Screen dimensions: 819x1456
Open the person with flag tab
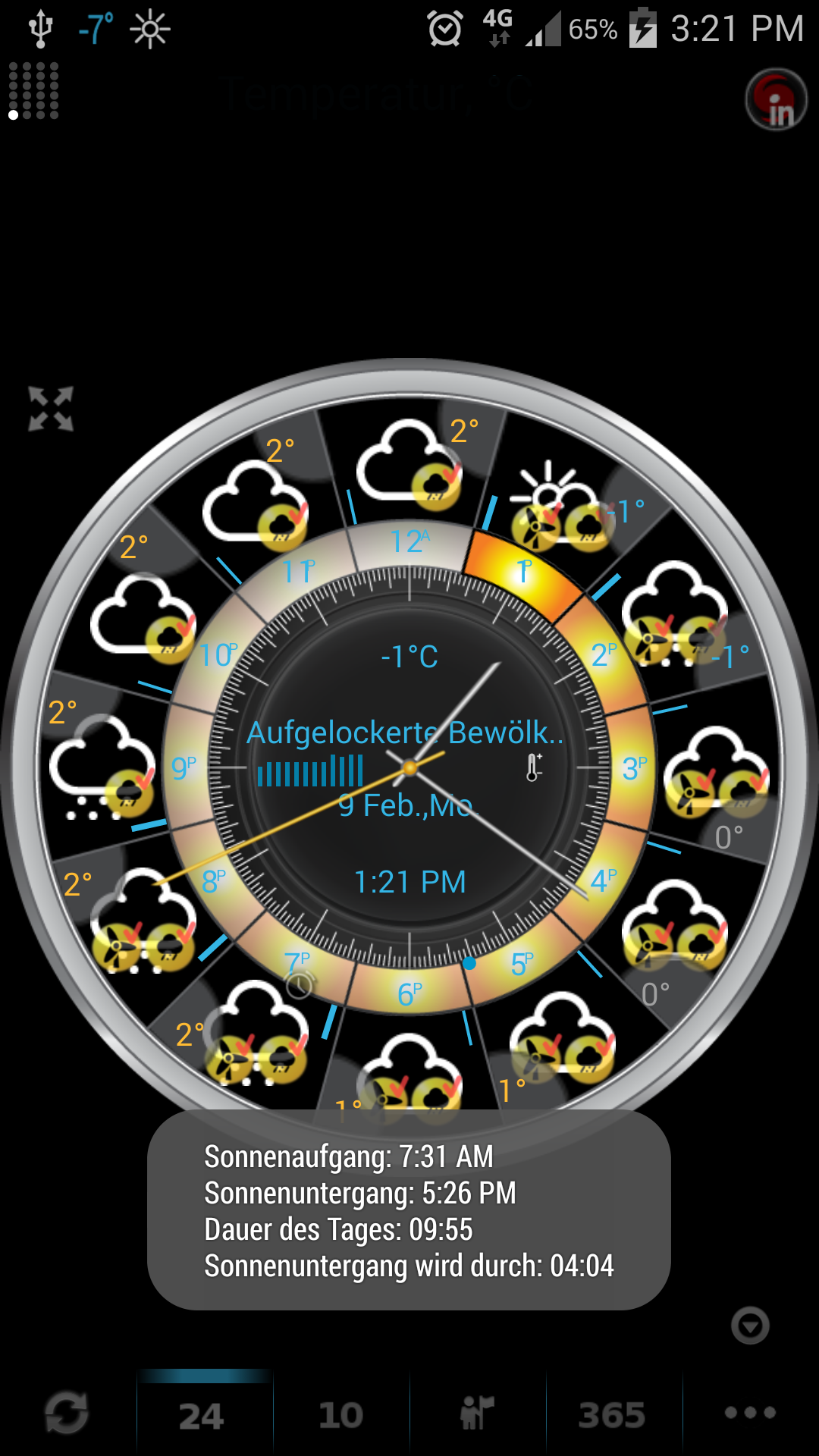tap(477, 1414)
